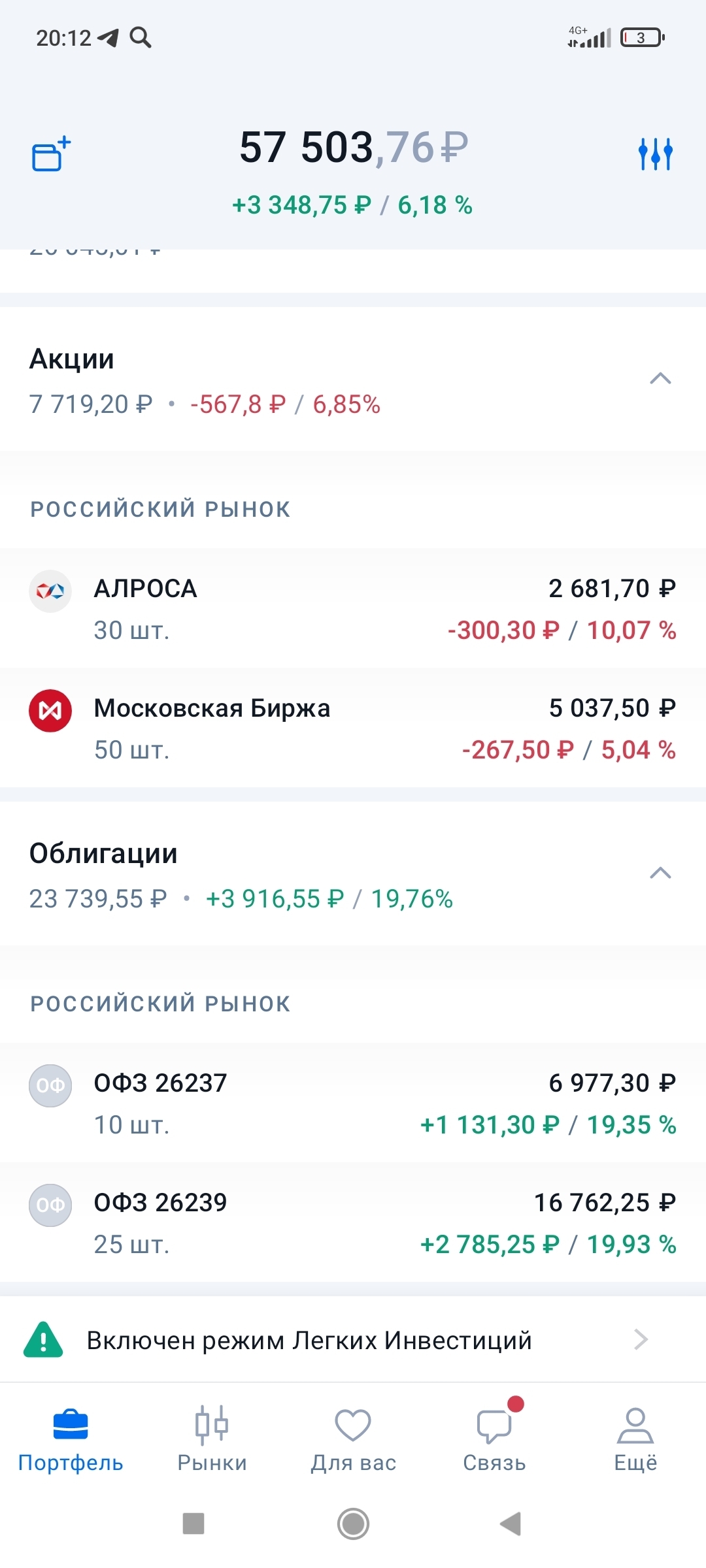Open the ОФЗ 26237 bond position
706x1568 pixels.
tap(353, 1103)
